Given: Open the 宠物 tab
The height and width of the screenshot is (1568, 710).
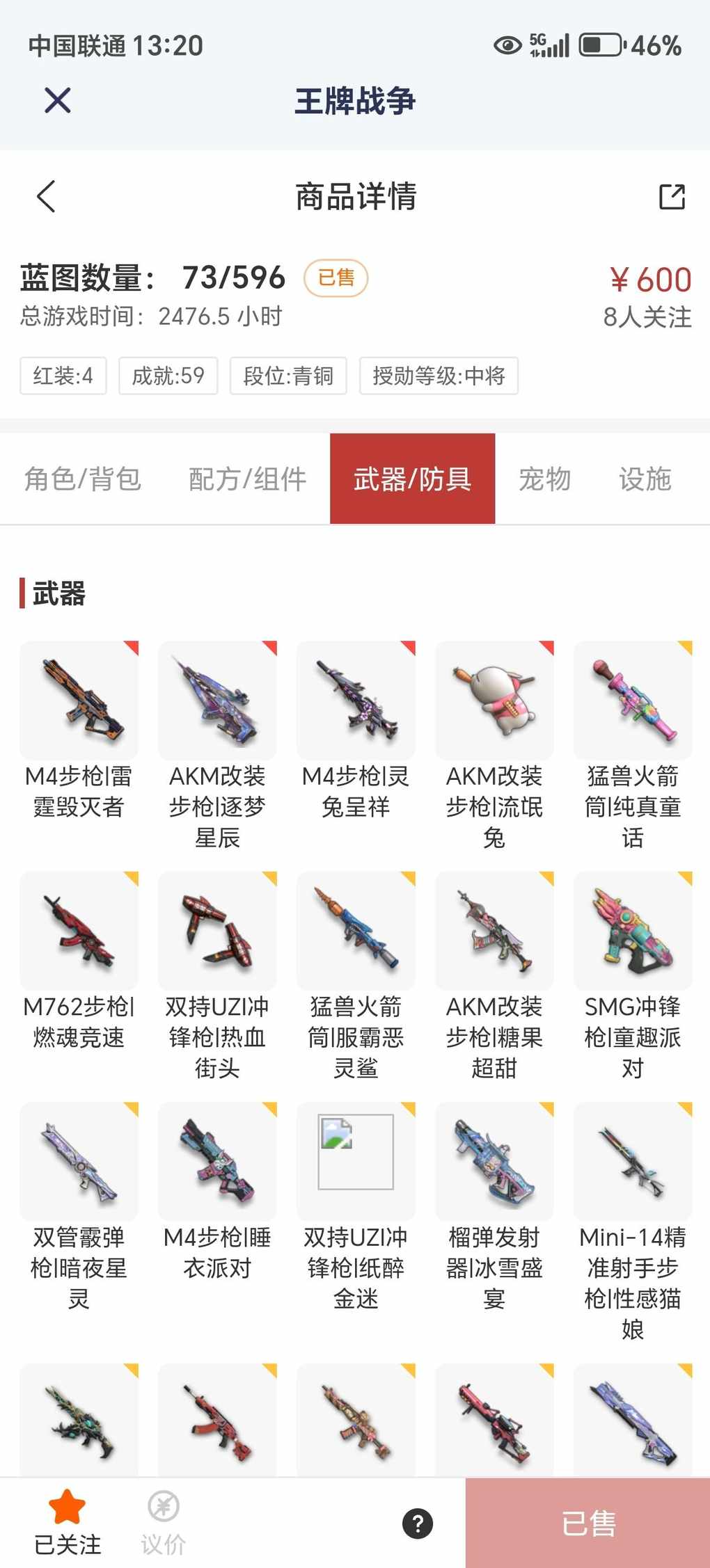Looking at the screenshot, I should pyautogui.click(x=544, y=479).
